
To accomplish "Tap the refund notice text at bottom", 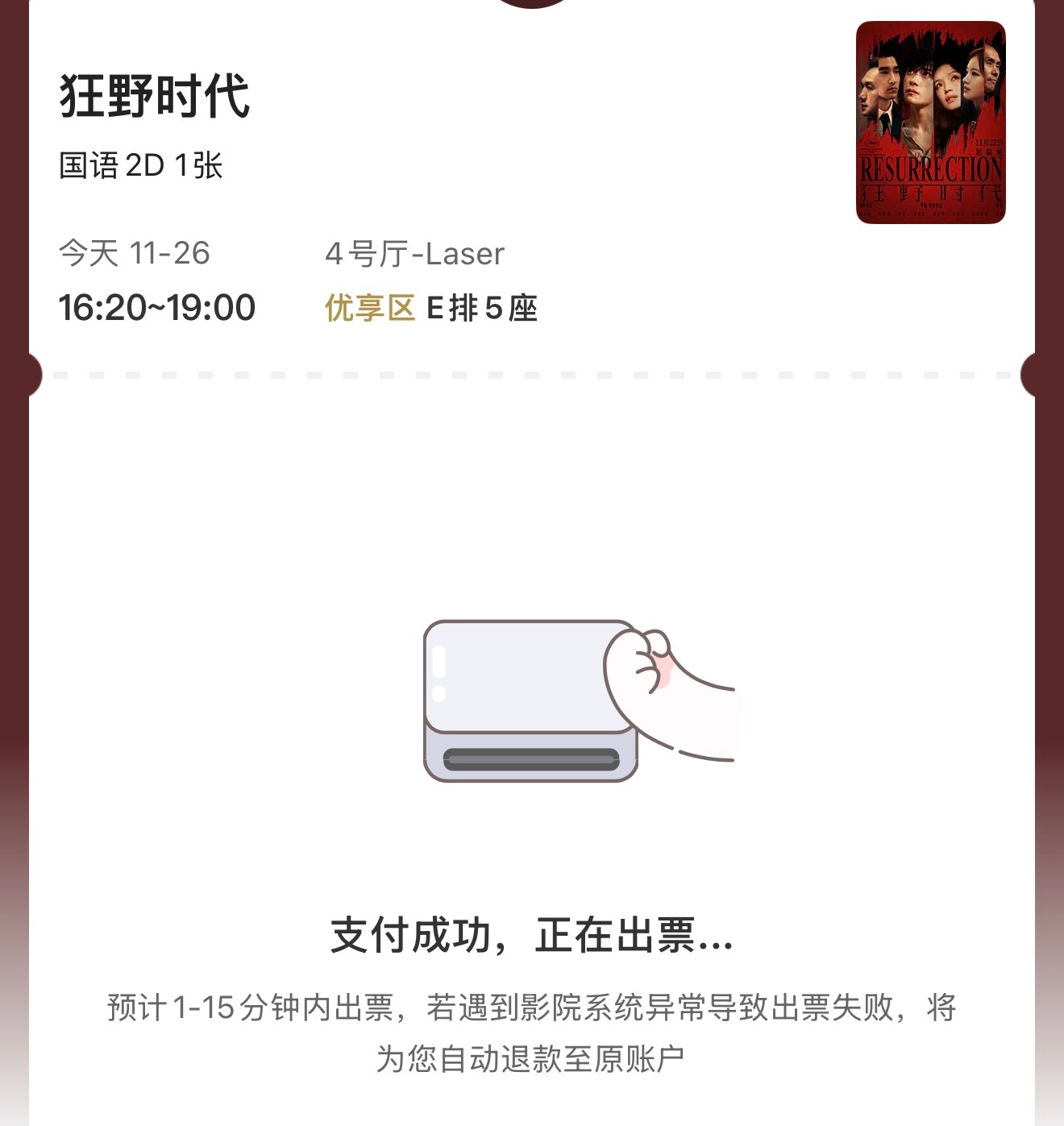I will (x=532, y=1032).
